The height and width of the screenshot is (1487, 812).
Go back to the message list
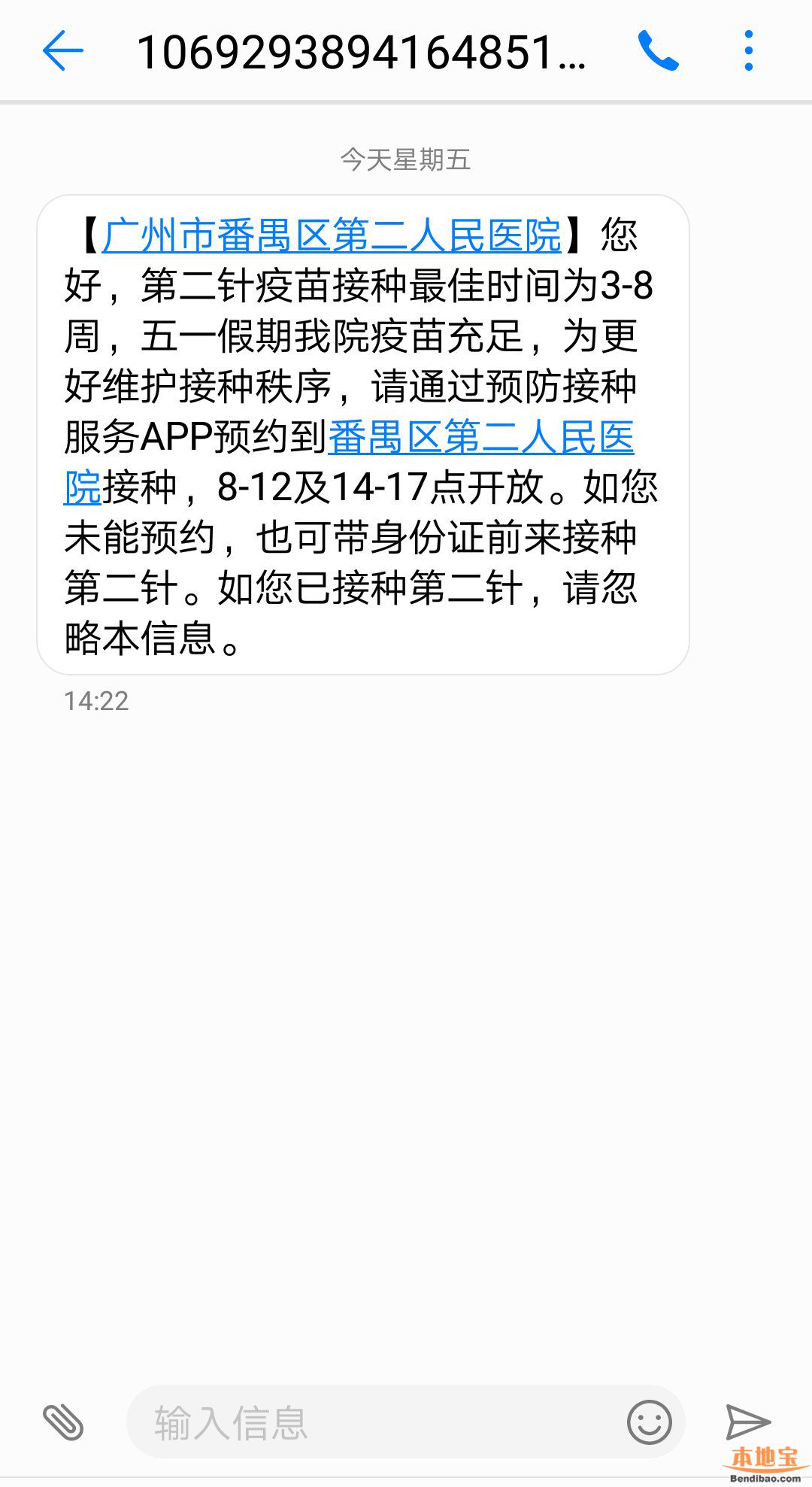pos(62,51)
